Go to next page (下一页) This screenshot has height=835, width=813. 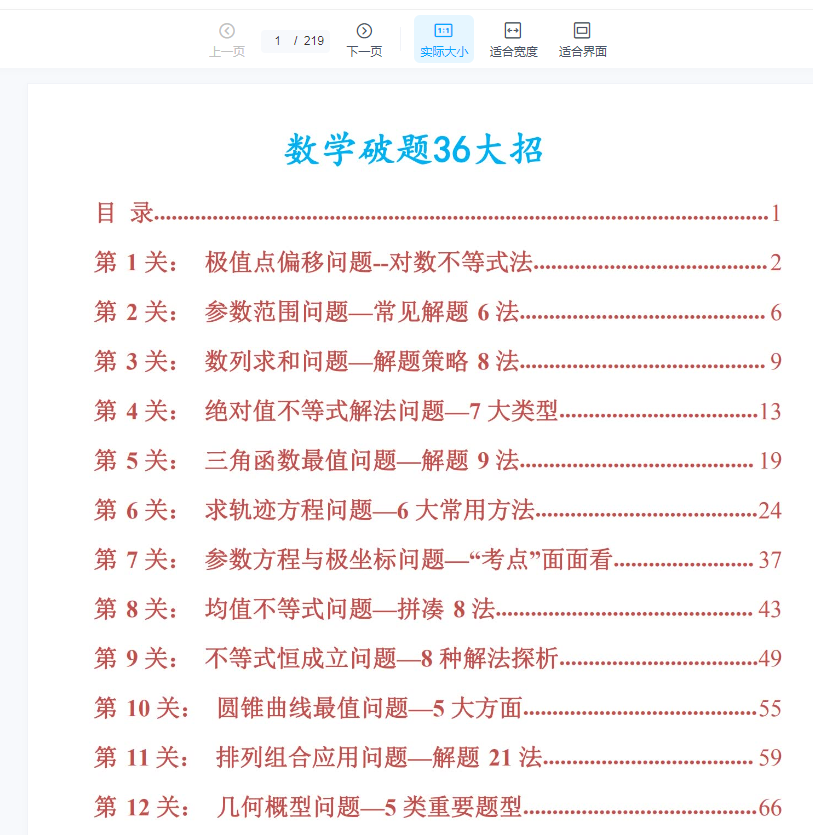364,39
